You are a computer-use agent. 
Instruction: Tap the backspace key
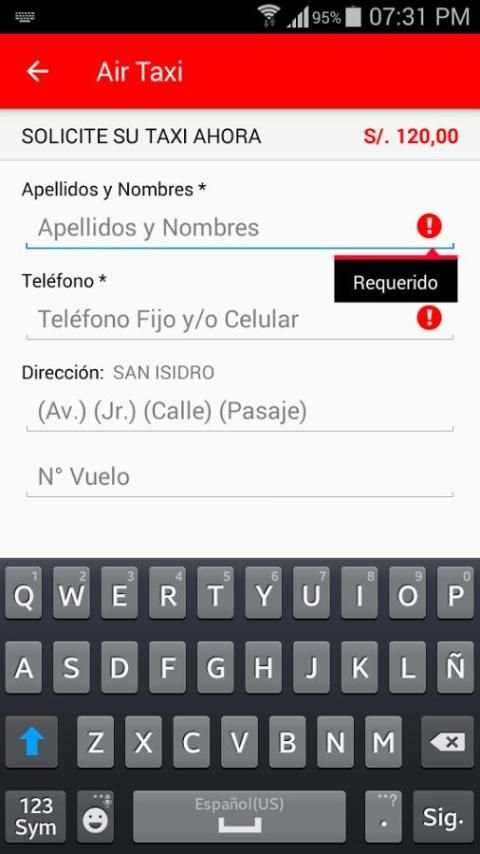point(447,742)
